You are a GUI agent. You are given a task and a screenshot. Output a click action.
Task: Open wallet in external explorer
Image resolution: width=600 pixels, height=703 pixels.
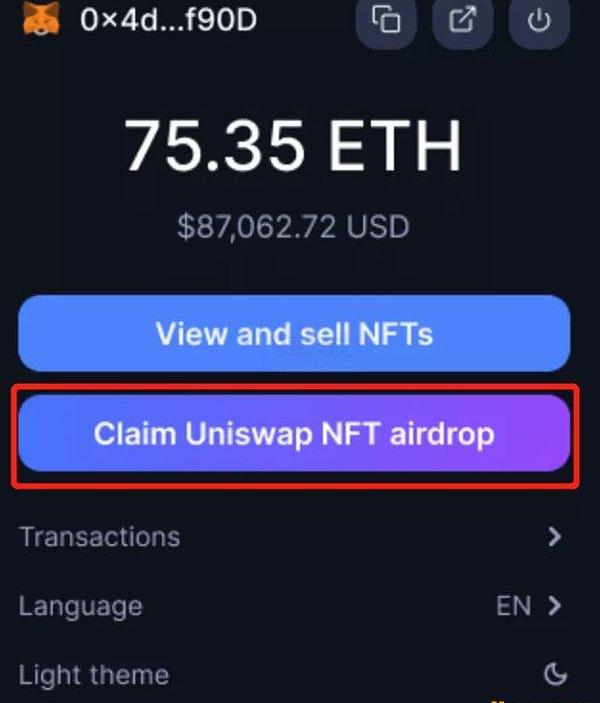pos(463,20)
